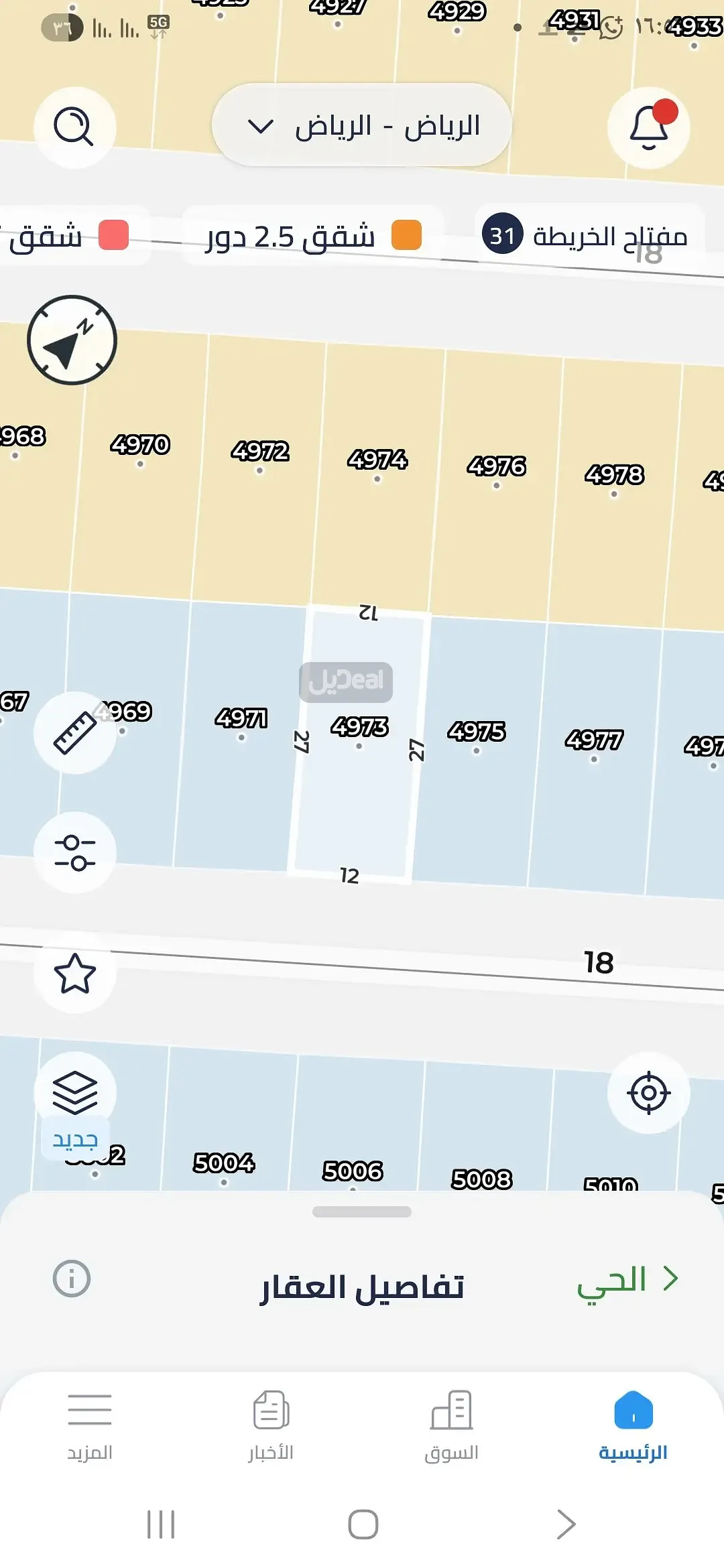
Task: Open the المزيد tab
Action: [90, 1426]
